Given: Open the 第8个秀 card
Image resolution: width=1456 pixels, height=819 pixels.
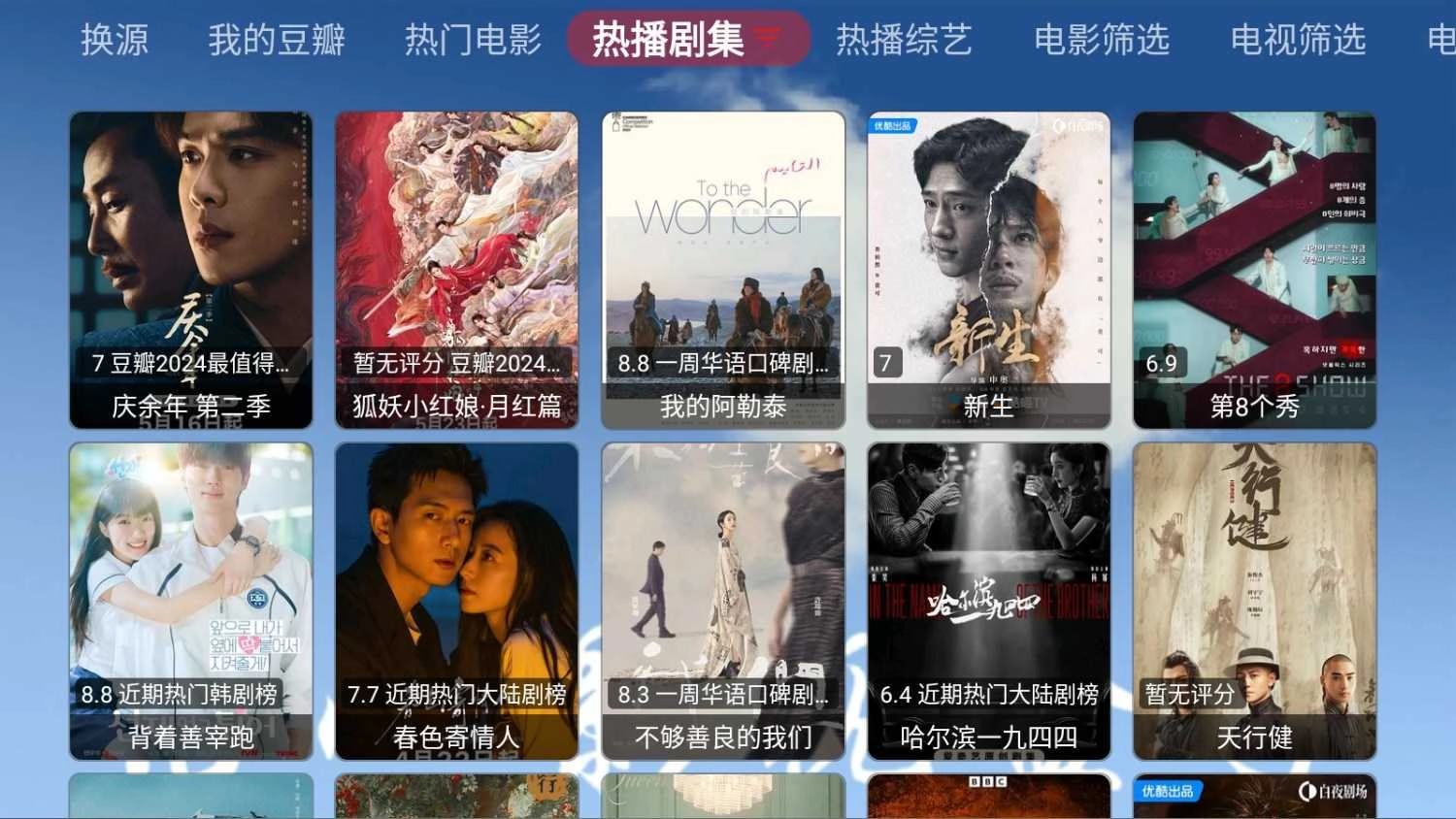Looking at the screenshot, I should tap(1254, 270).
